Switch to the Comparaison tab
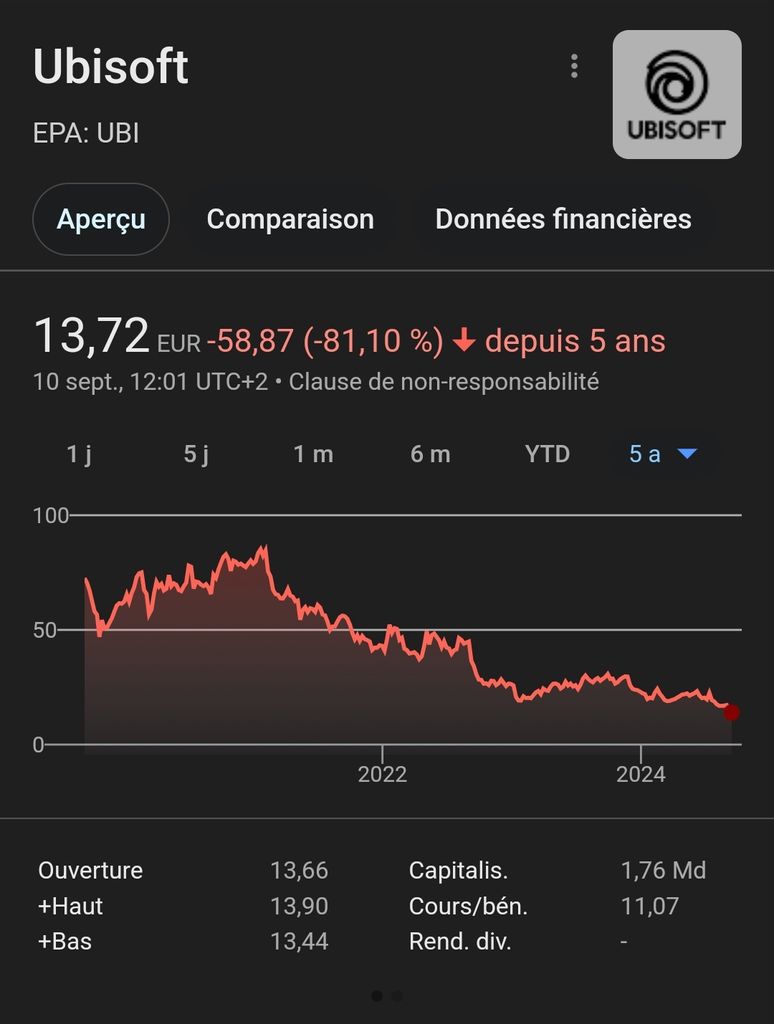The height and width of the screenshot is (1024, 774). pyautogui.click(x=291, y=219)
